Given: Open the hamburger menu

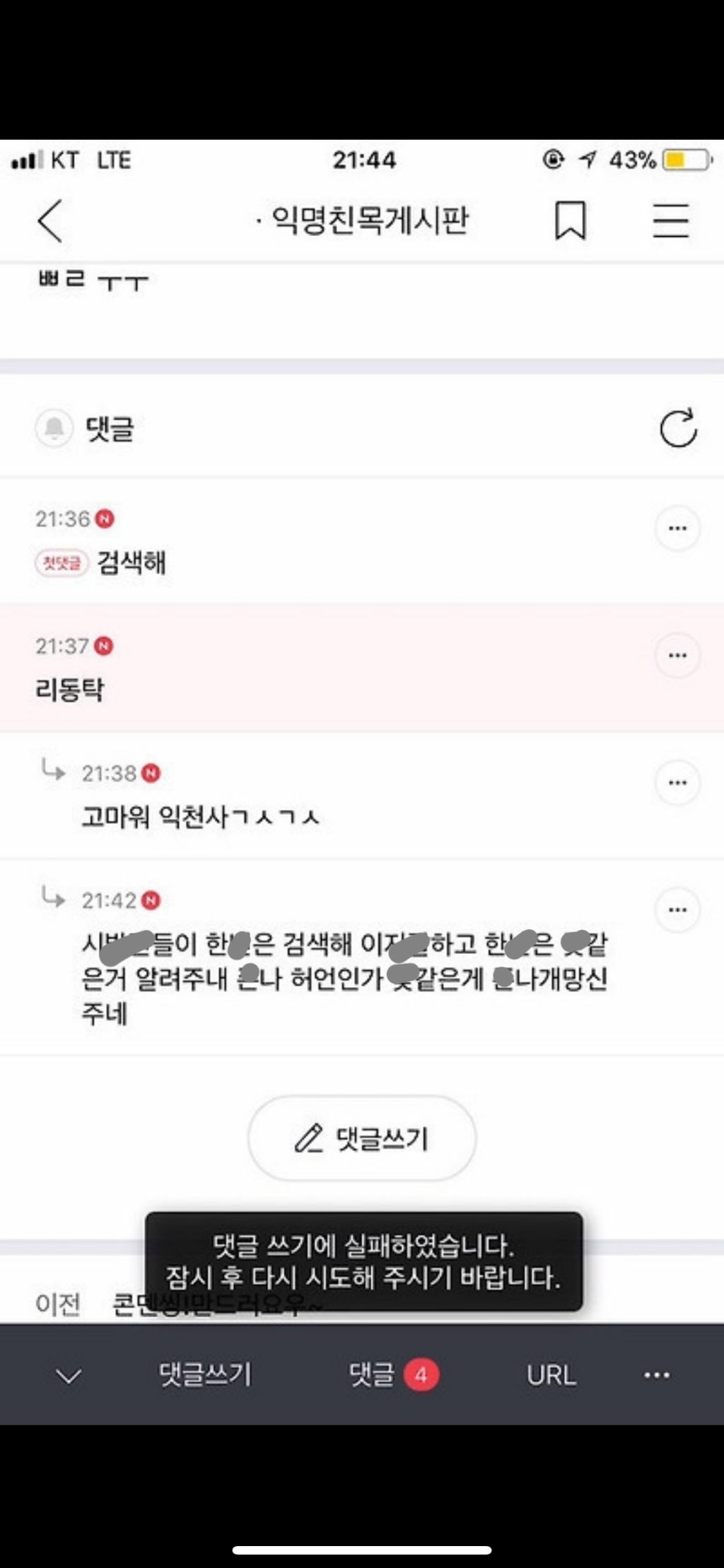Looking at the screenshot, I should (x=670, y=220).
